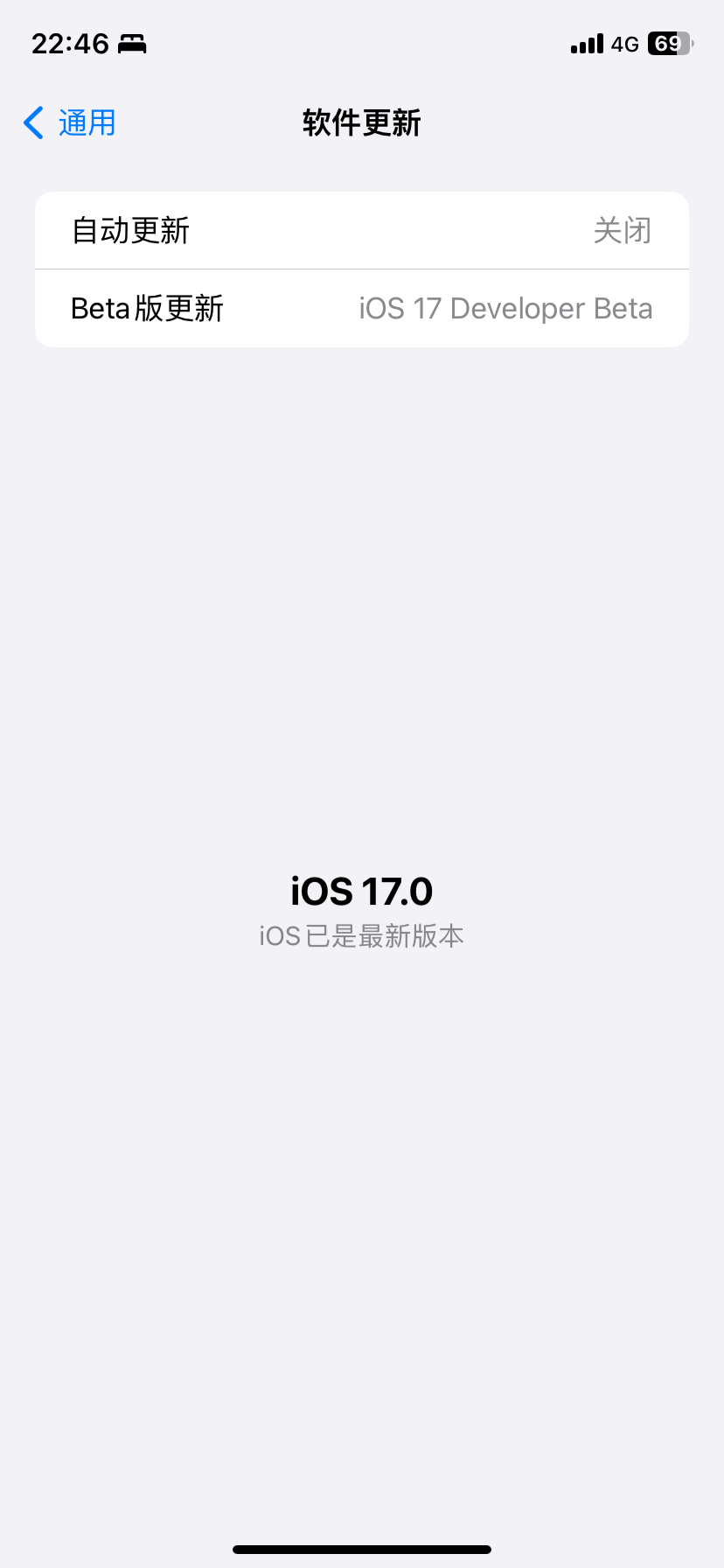Open 自动更新 settings row
Screen dimensions: 724x1568
[361, 231]
